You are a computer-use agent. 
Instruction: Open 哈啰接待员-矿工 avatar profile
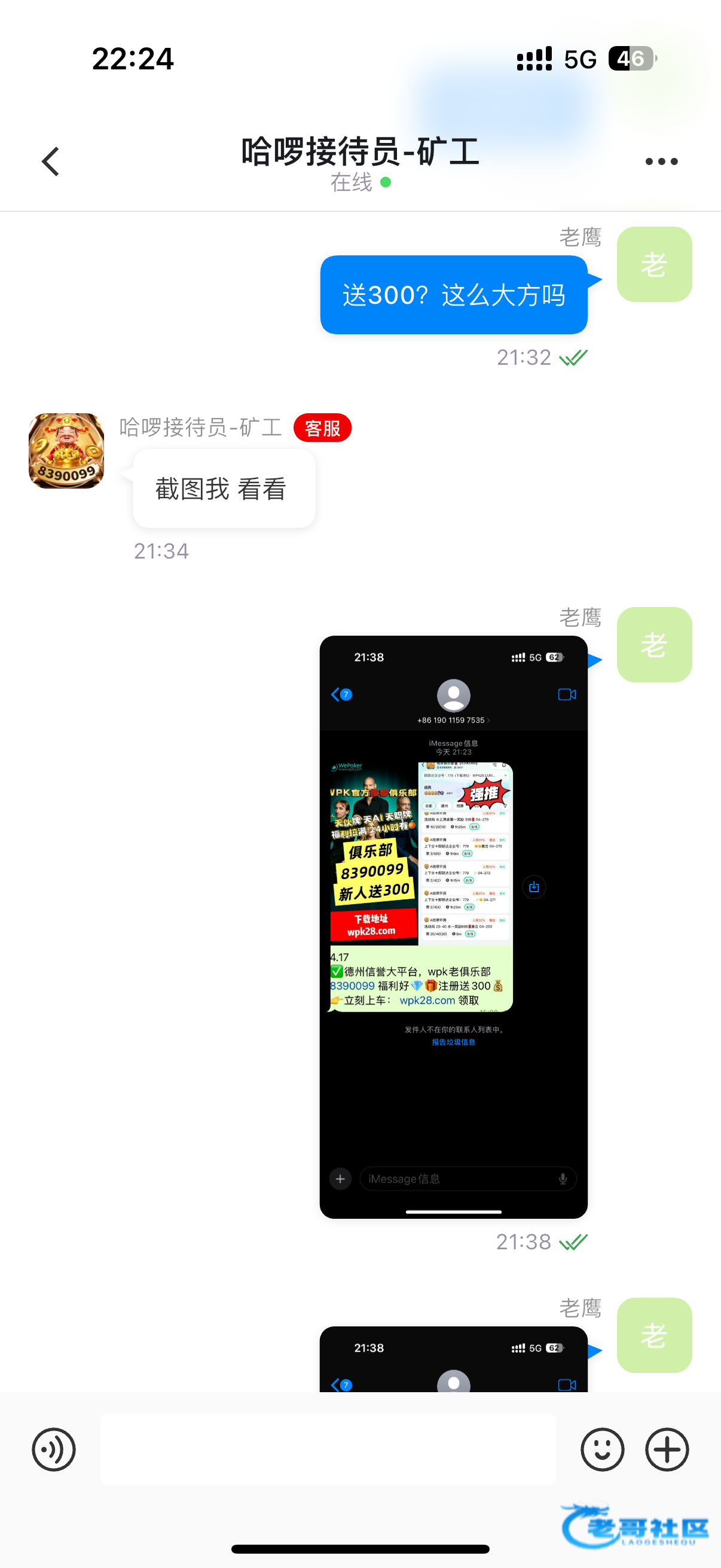(66, 450)
